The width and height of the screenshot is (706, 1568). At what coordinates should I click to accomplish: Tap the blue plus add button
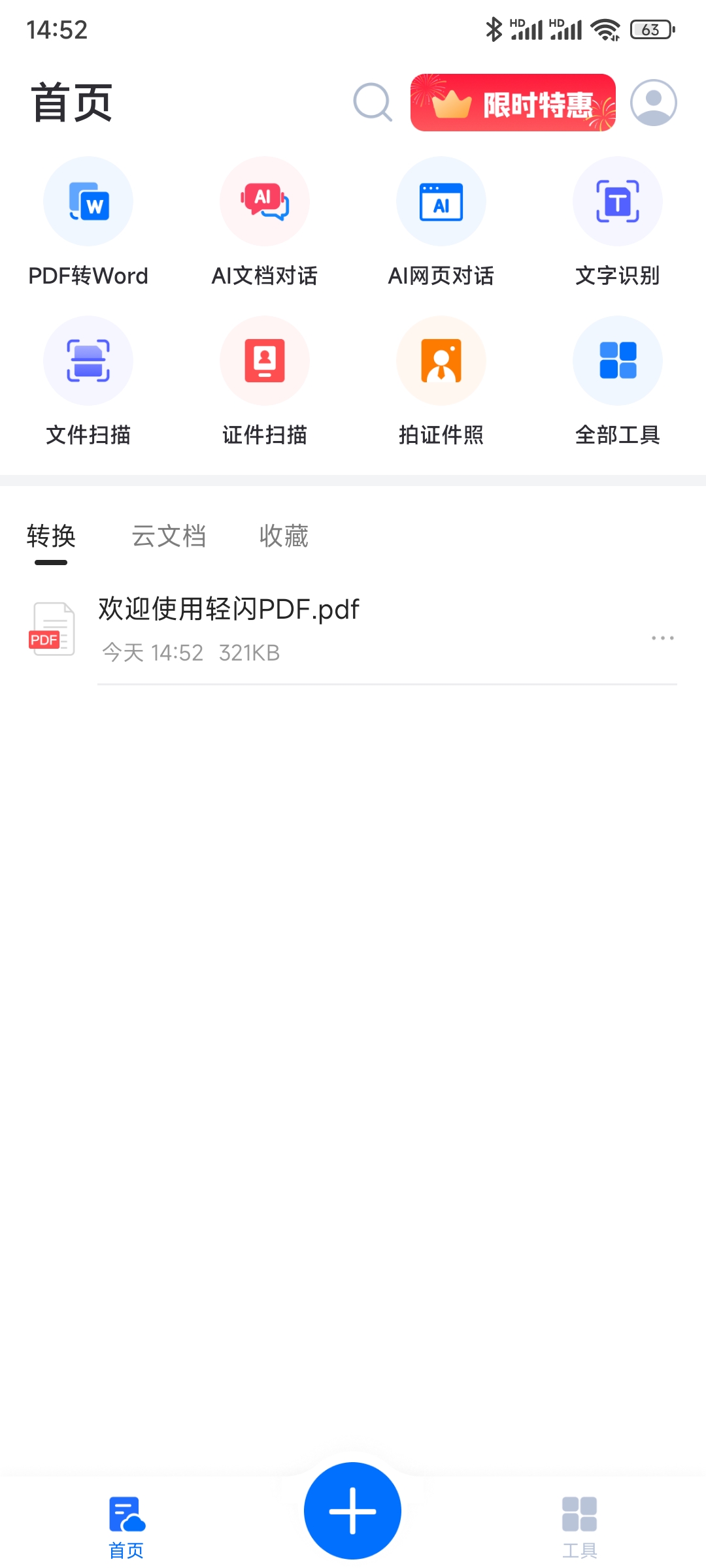[x=352, y=1511]
